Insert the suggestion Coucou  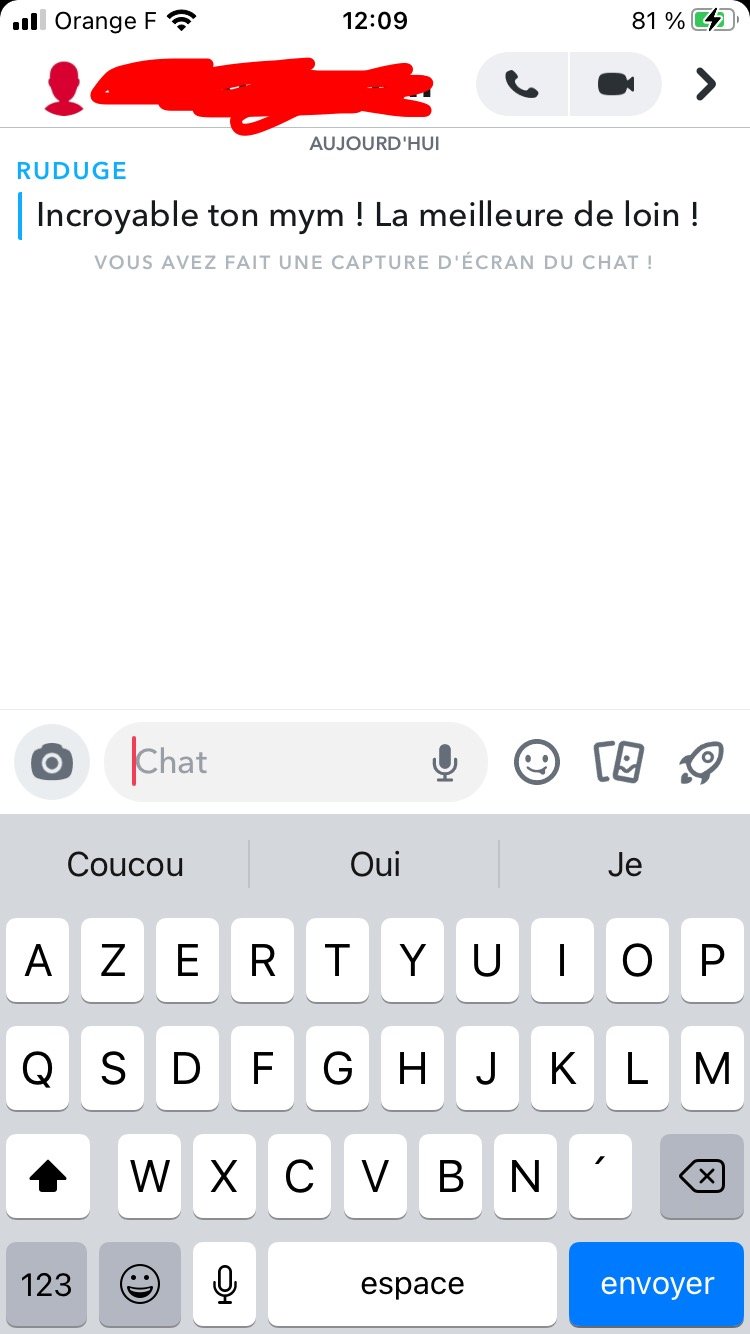click(125, 864)
